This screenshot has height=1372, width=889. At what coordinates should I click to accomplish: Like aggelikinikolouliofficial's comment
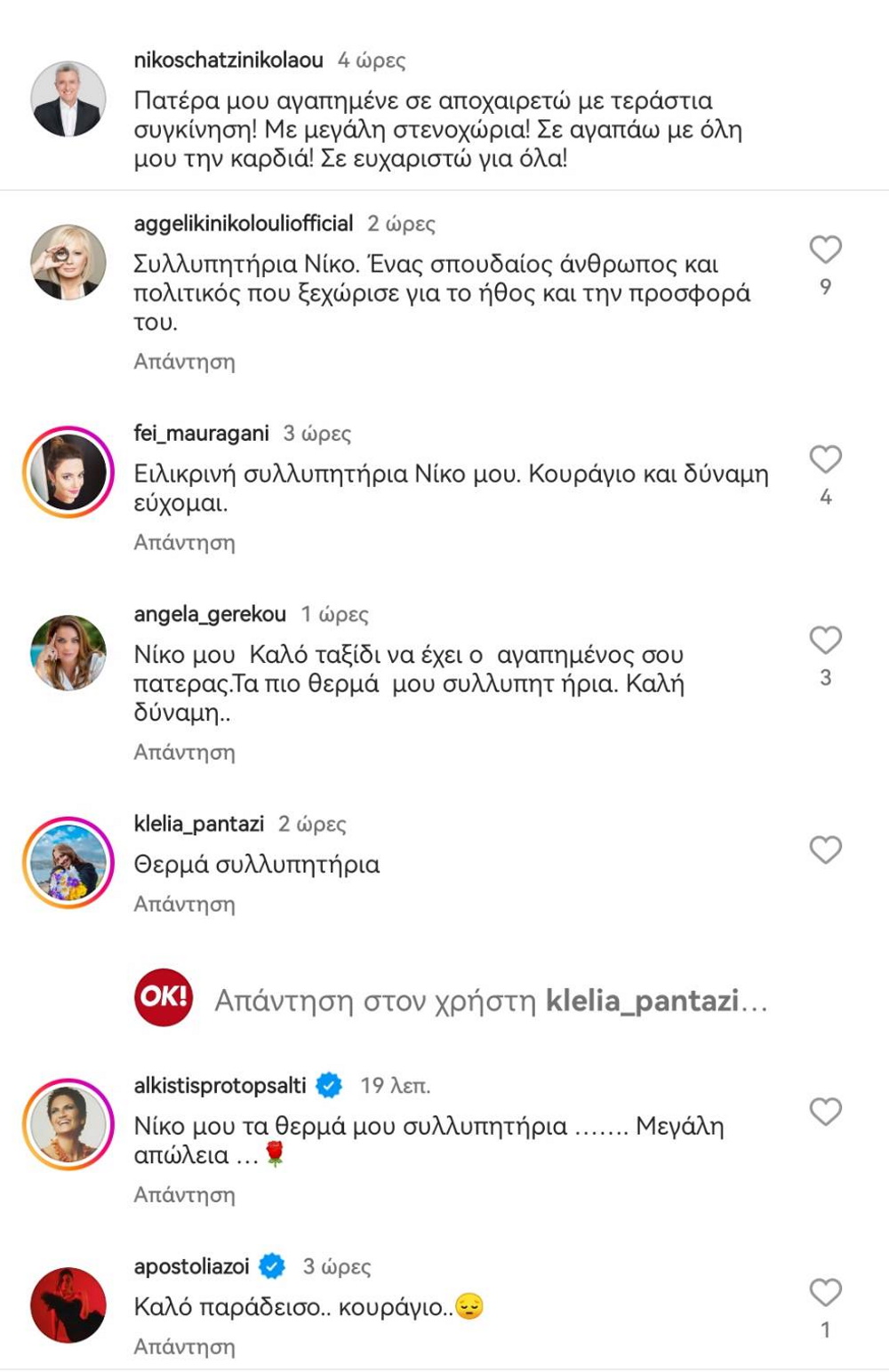(x=825, y=250)
